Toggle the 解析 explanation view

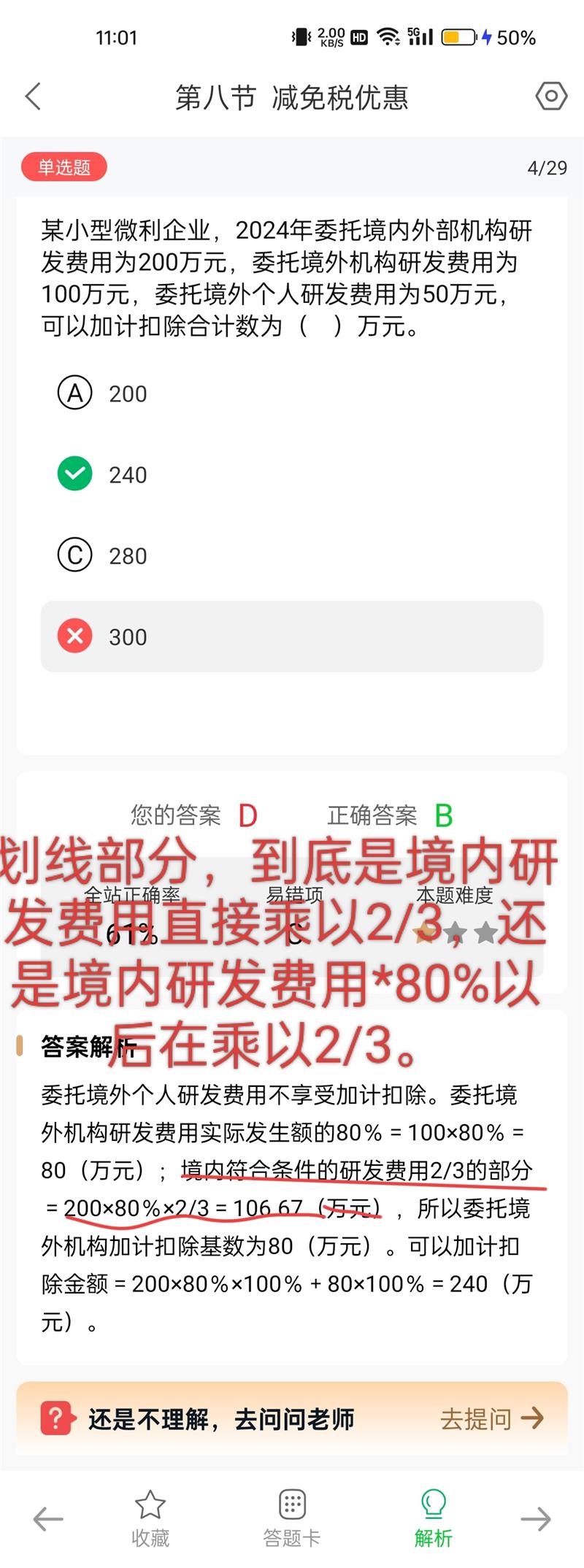click(434, 1518)
